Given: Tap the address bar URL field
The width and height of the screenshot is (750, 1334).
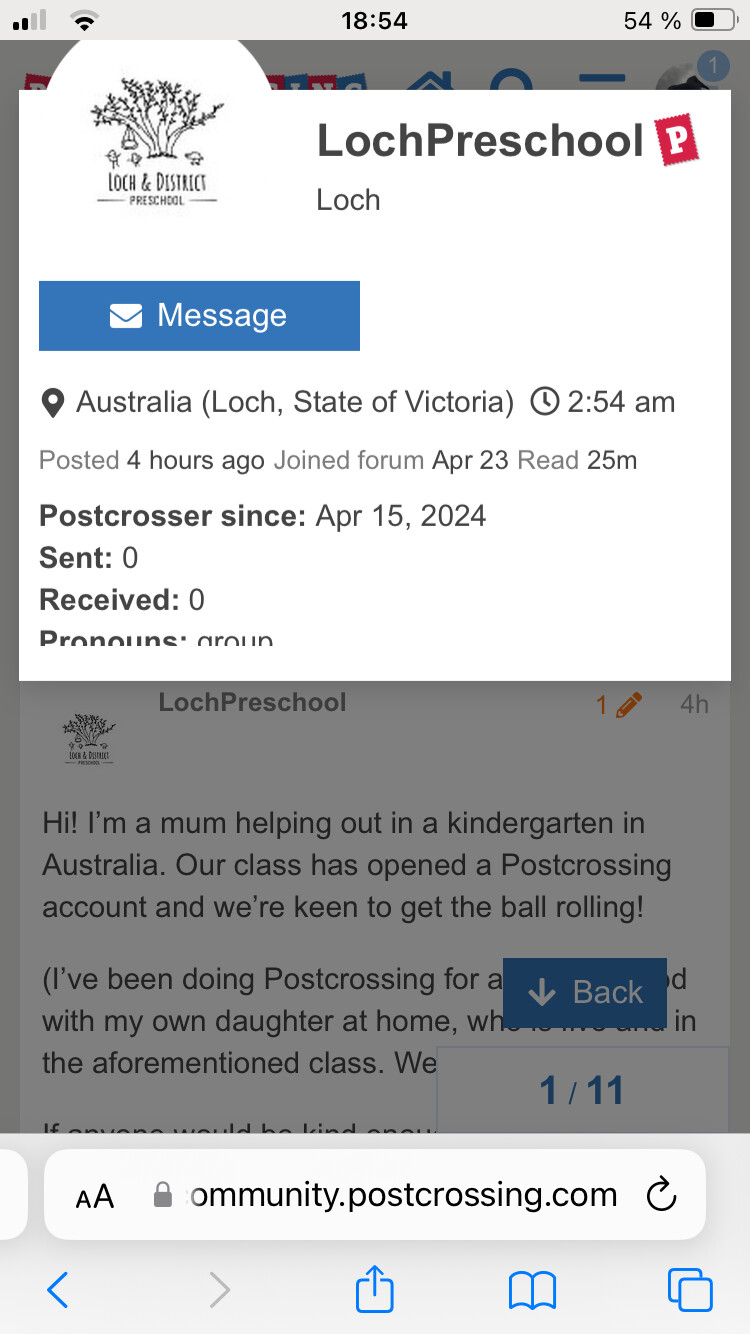Looking at the screenshot, I should [x=375, y=1195].
